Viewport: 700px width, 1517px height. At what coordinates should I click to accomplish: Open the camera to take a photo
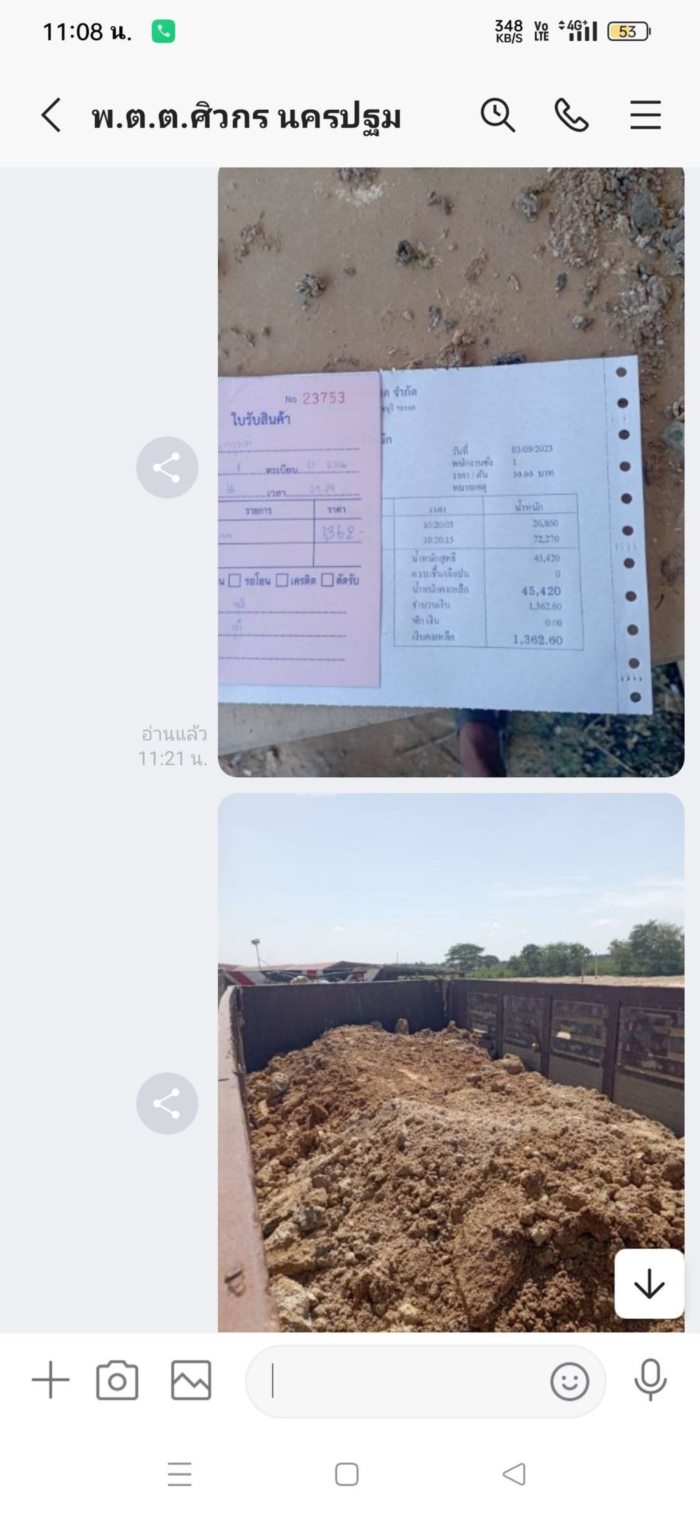(117, 1381)
